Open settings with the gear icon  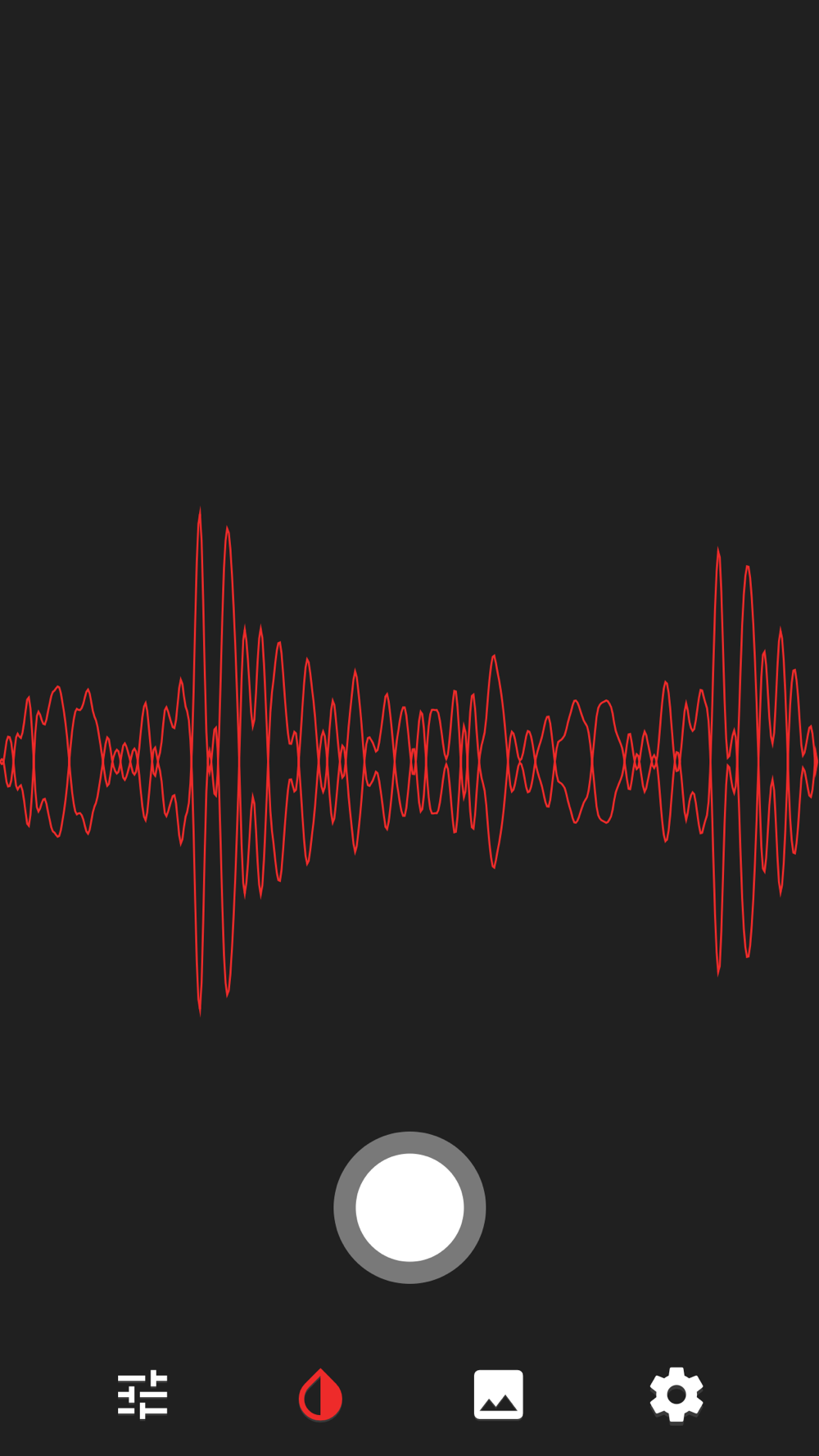point(676,1394)
